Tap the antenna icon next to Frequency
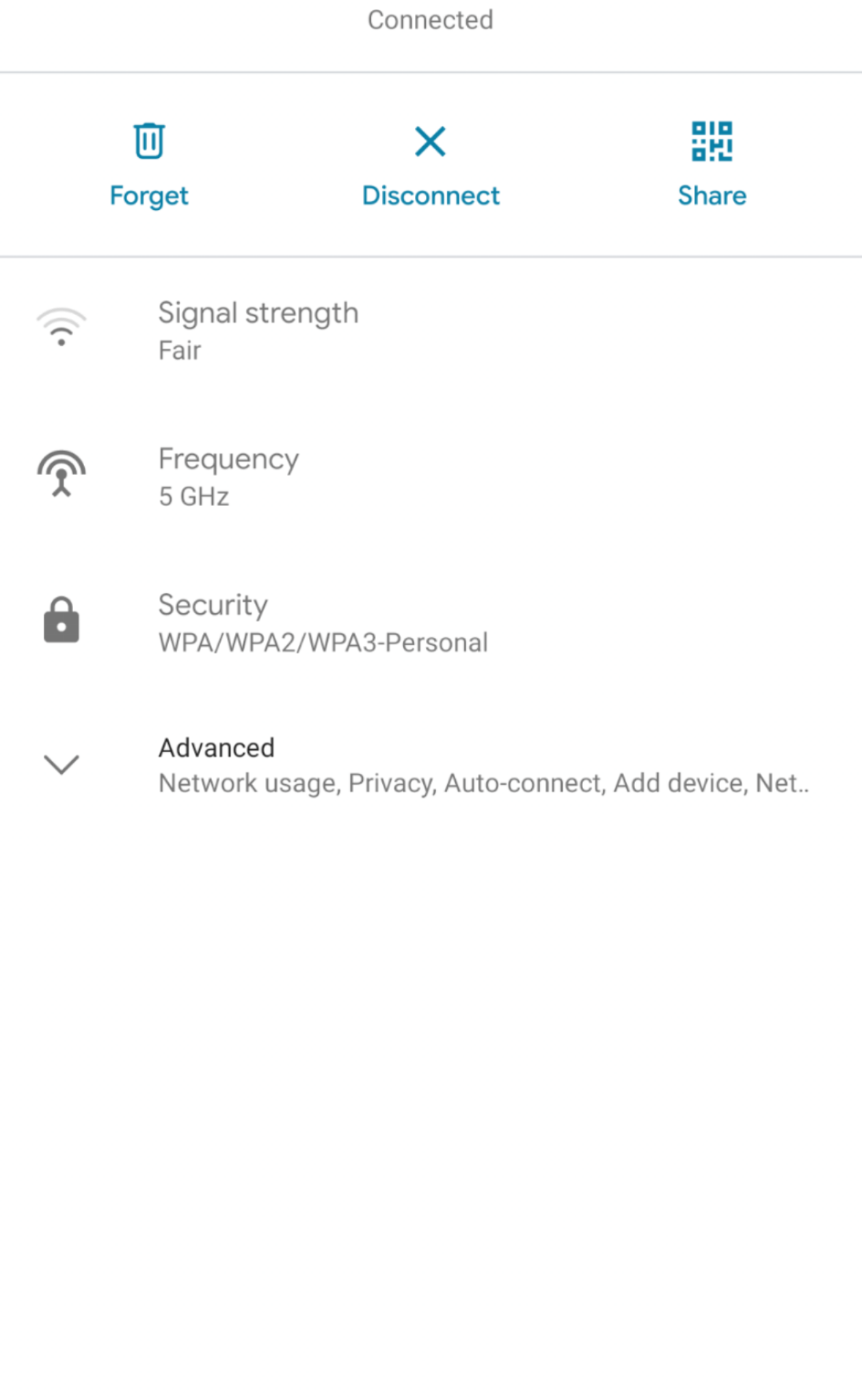Viewport: 862px width, 1400px height. point(62,473)
